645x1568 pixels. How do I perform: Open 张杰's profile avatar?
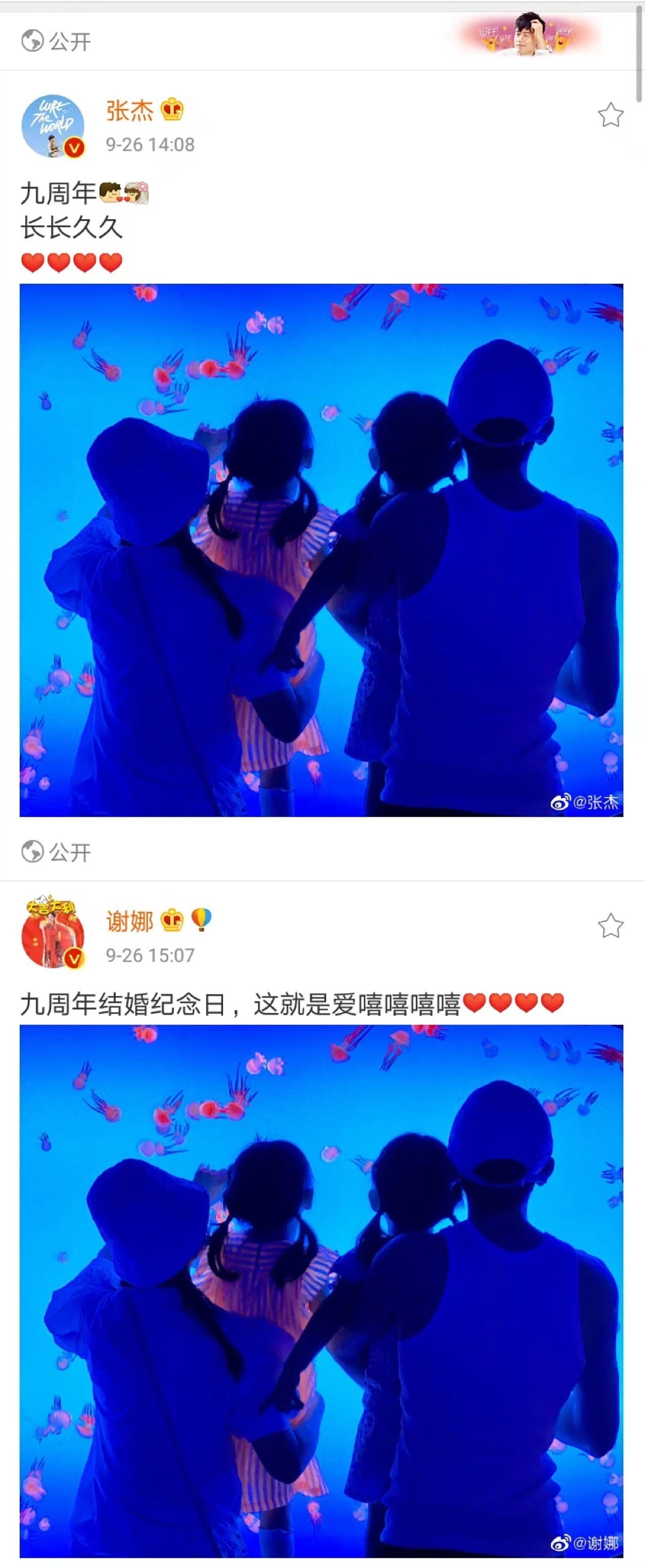click(53, 126)
